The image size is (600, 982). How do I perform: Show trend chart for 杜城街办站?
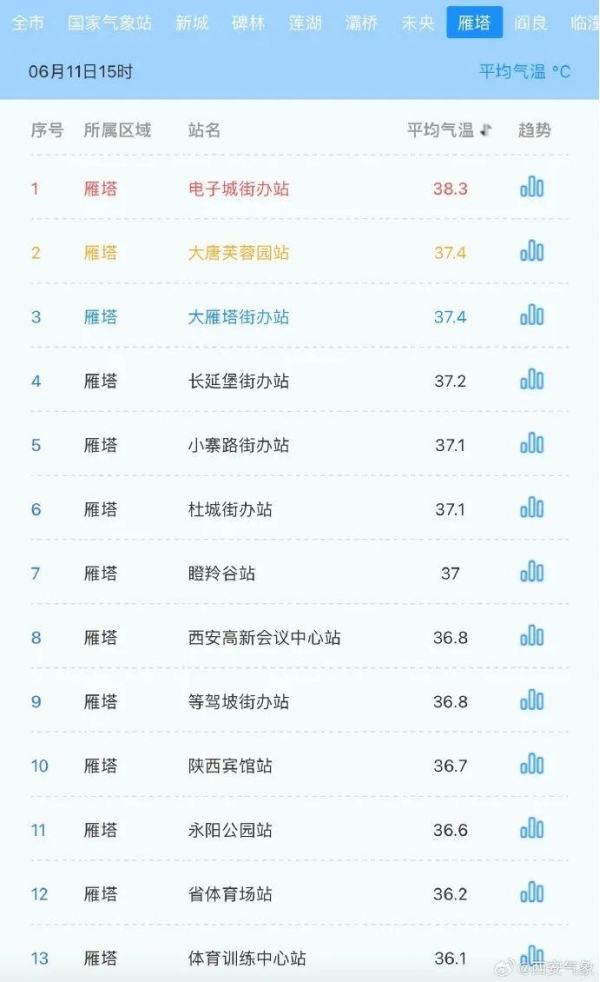(532, 508)
